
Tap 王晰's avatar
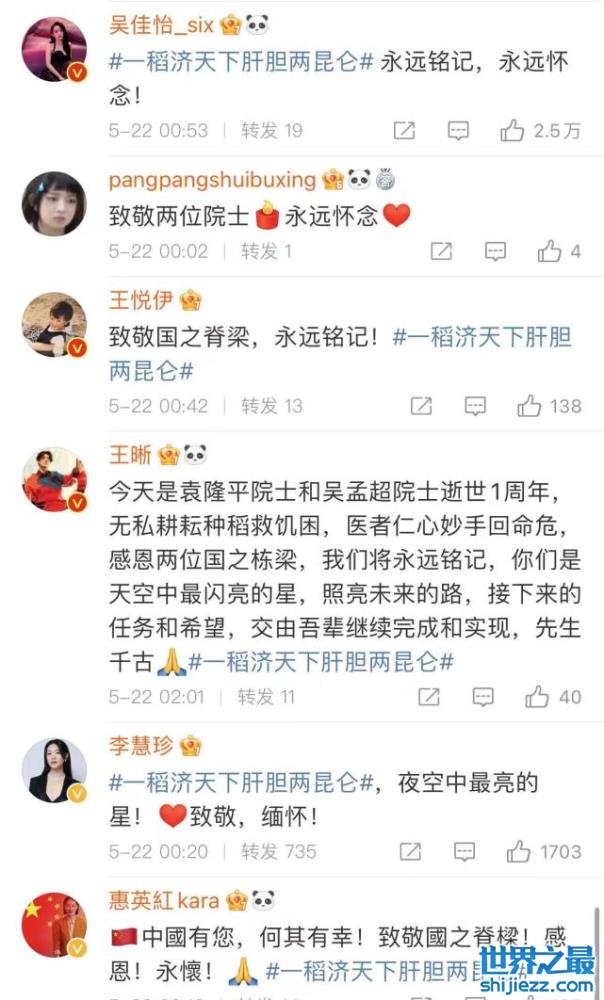click(53, 479)
